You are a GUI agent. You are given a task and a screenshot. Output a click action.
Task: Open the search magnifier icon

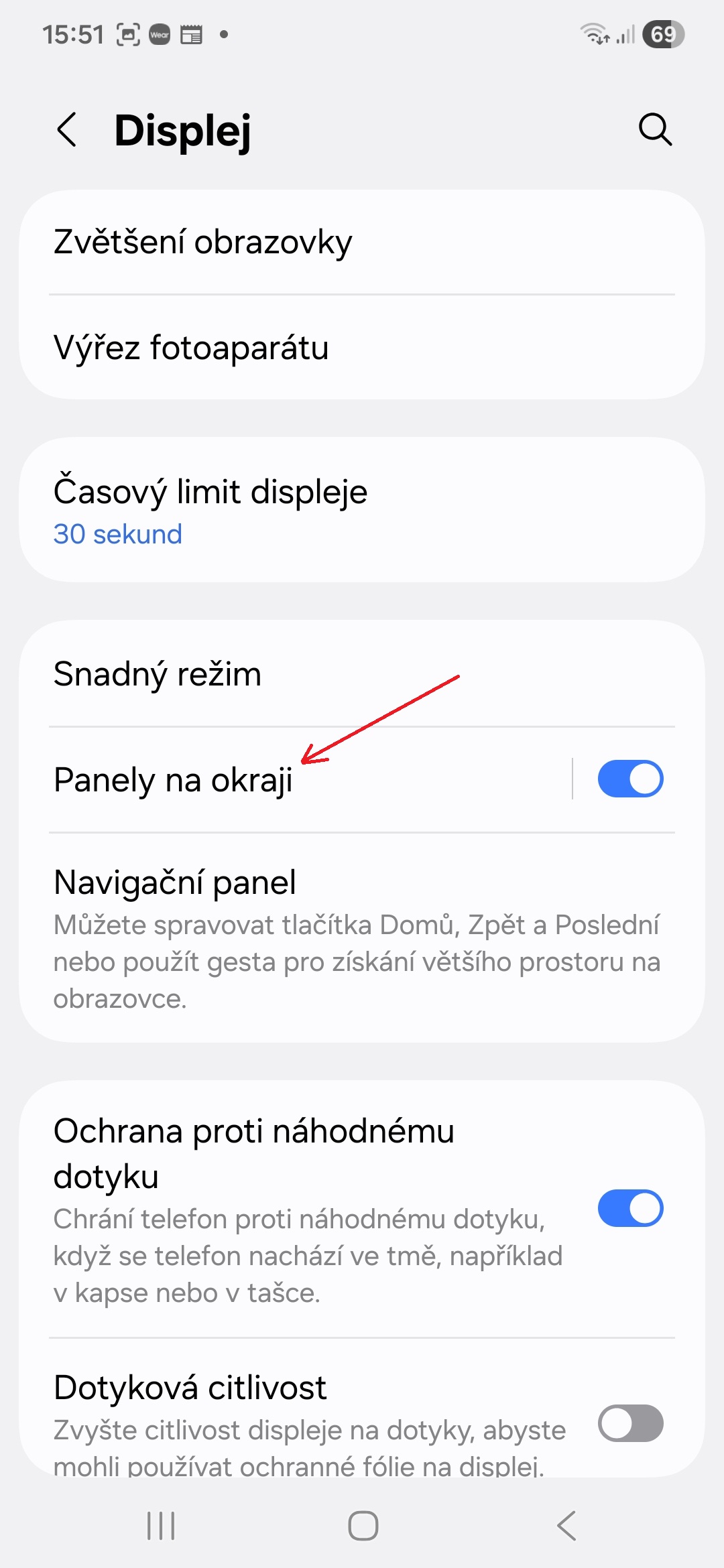655,129
